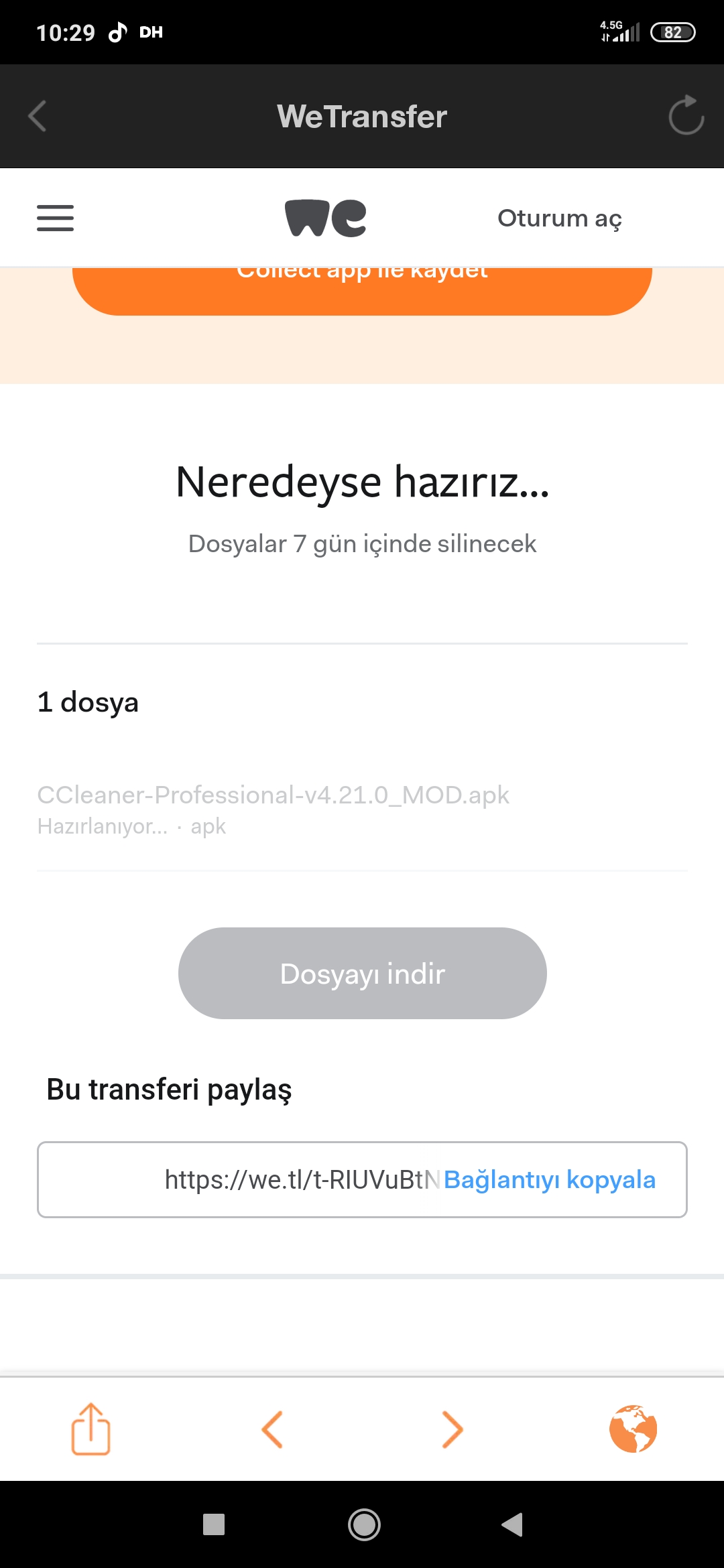
Task: Open the hamburger menu
Action: pos(55,218)
